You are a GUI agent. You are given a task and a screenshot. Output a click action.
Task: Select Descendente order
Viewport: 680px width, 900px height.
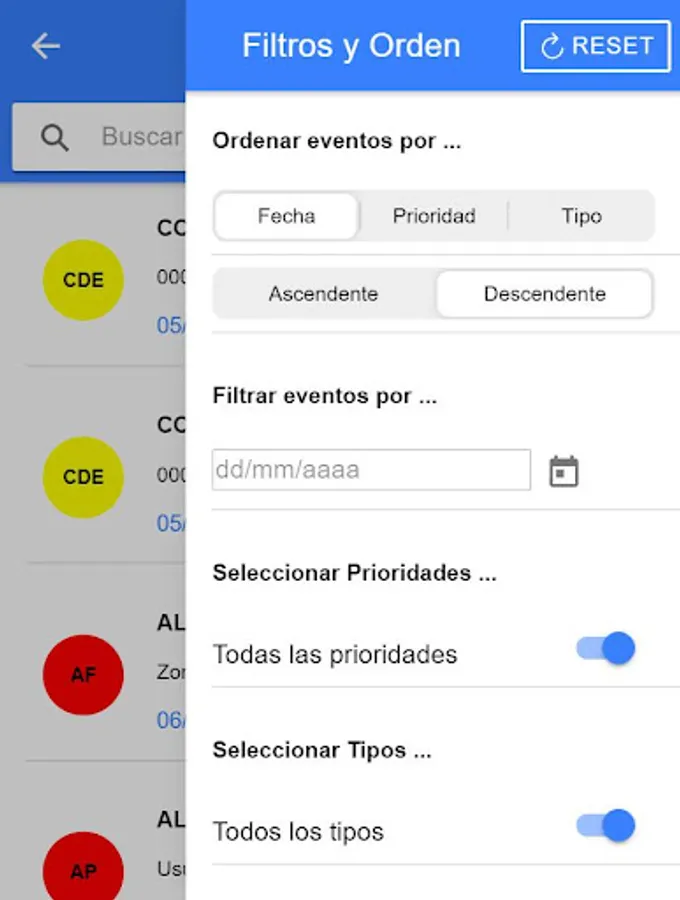pos(544,294)
